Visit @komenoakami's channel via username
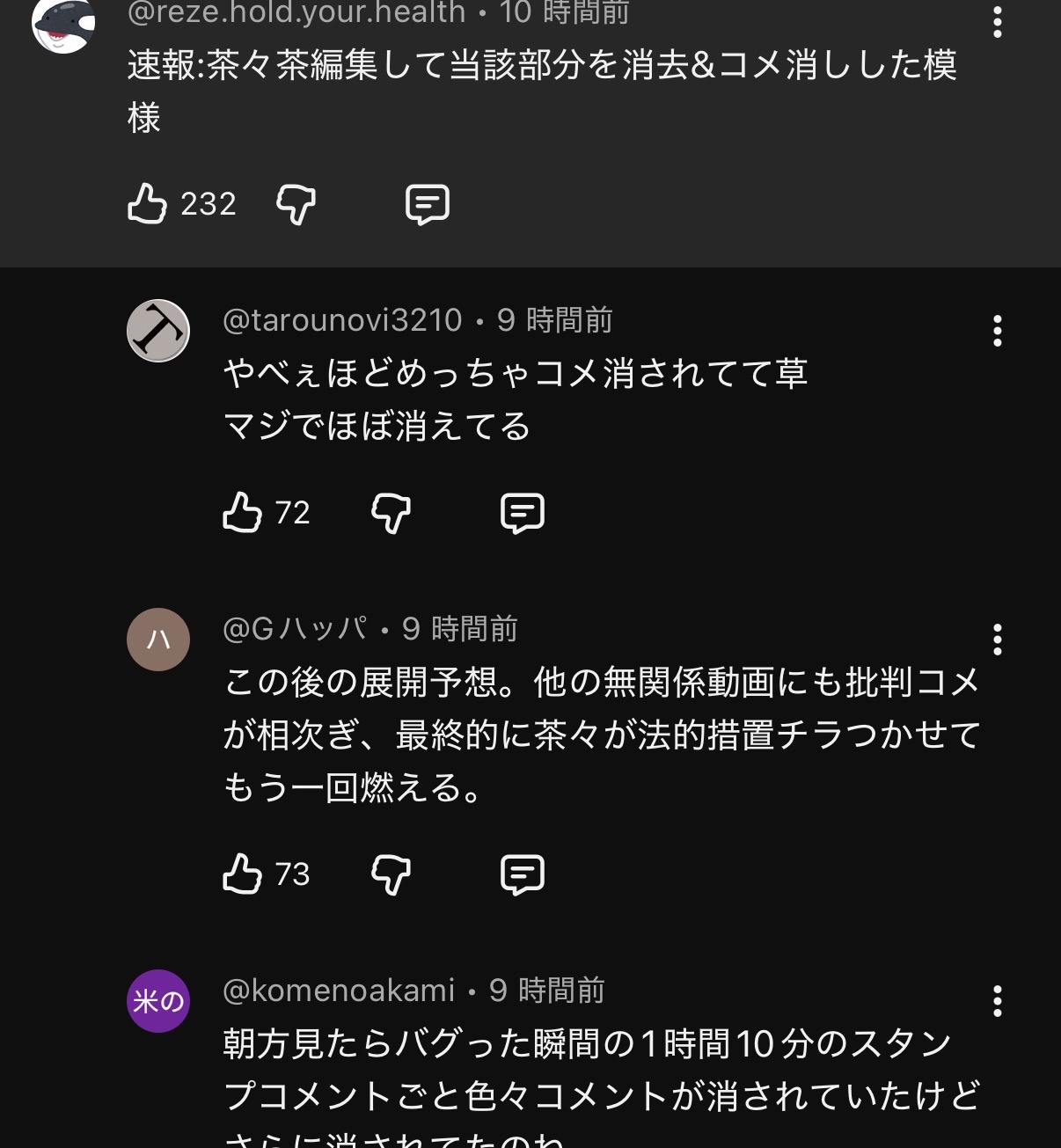The image size is (1061, 1148). [339, 991]
